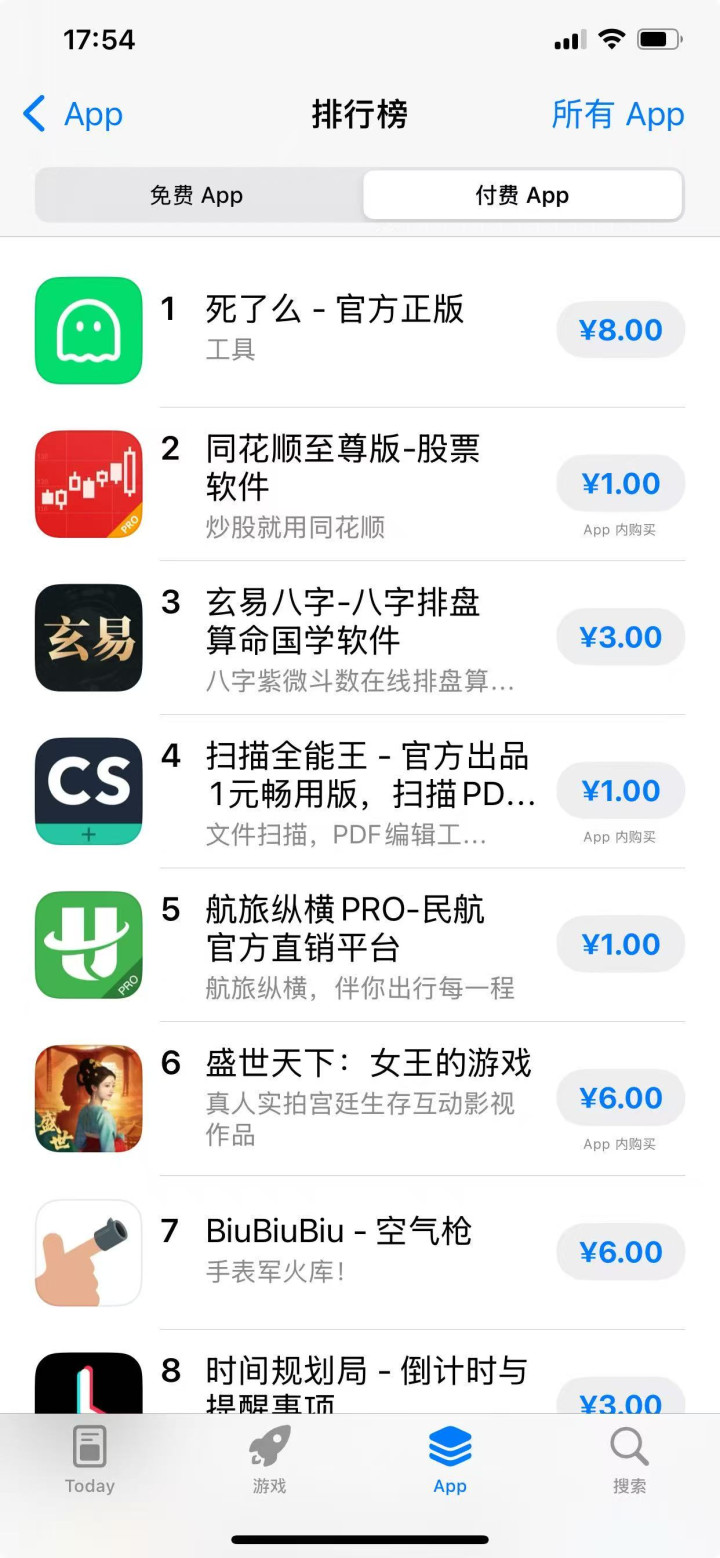Buy 同花顺至尊版 for ¥1.00
Image resolution: width=720 pixels, height=1558 pixels.
[620, 484]
